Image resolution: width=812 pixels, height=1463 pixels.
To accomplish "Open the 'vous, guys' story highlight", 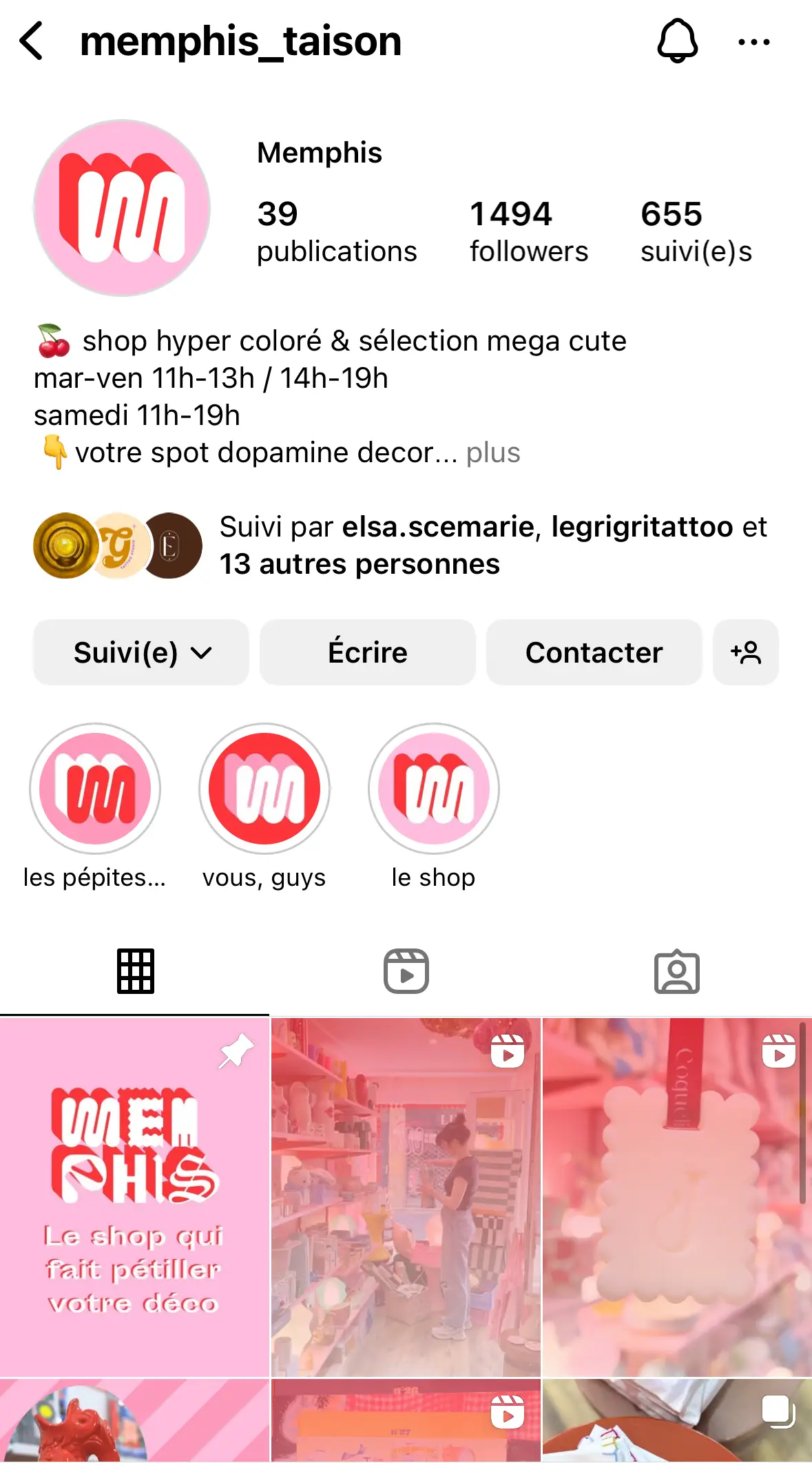I will (x=264, y=789).
